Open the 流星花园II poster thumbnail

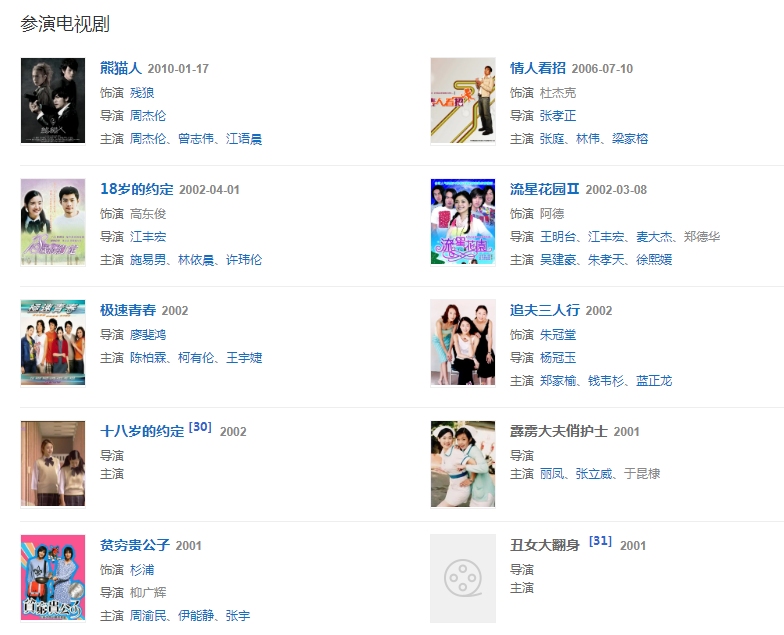point(463,222)
